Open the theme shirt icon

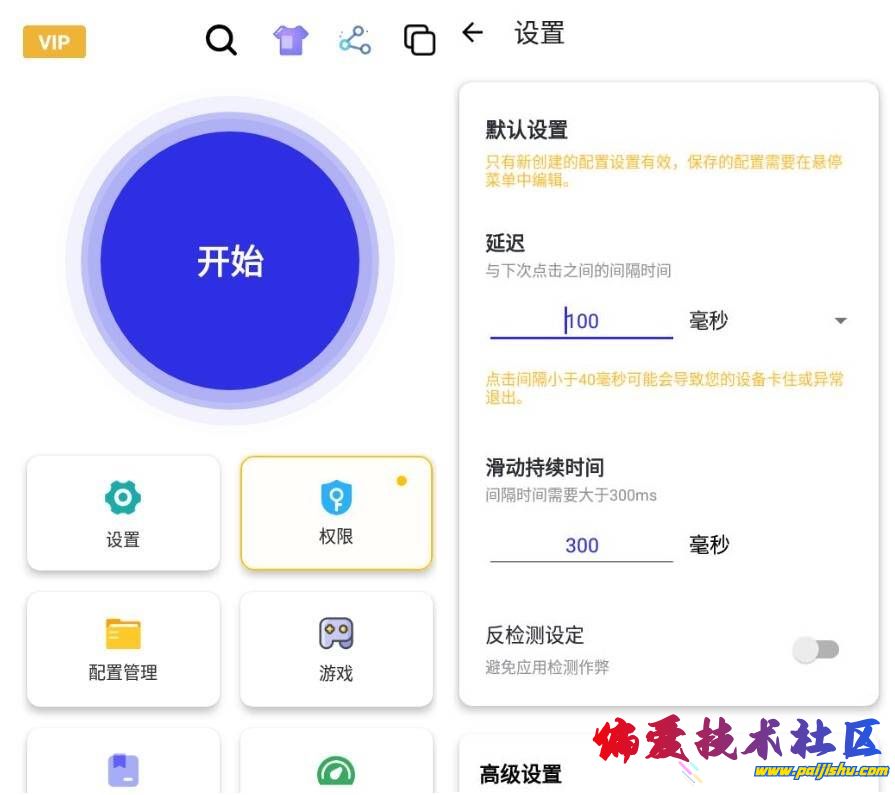pos(290,40)
